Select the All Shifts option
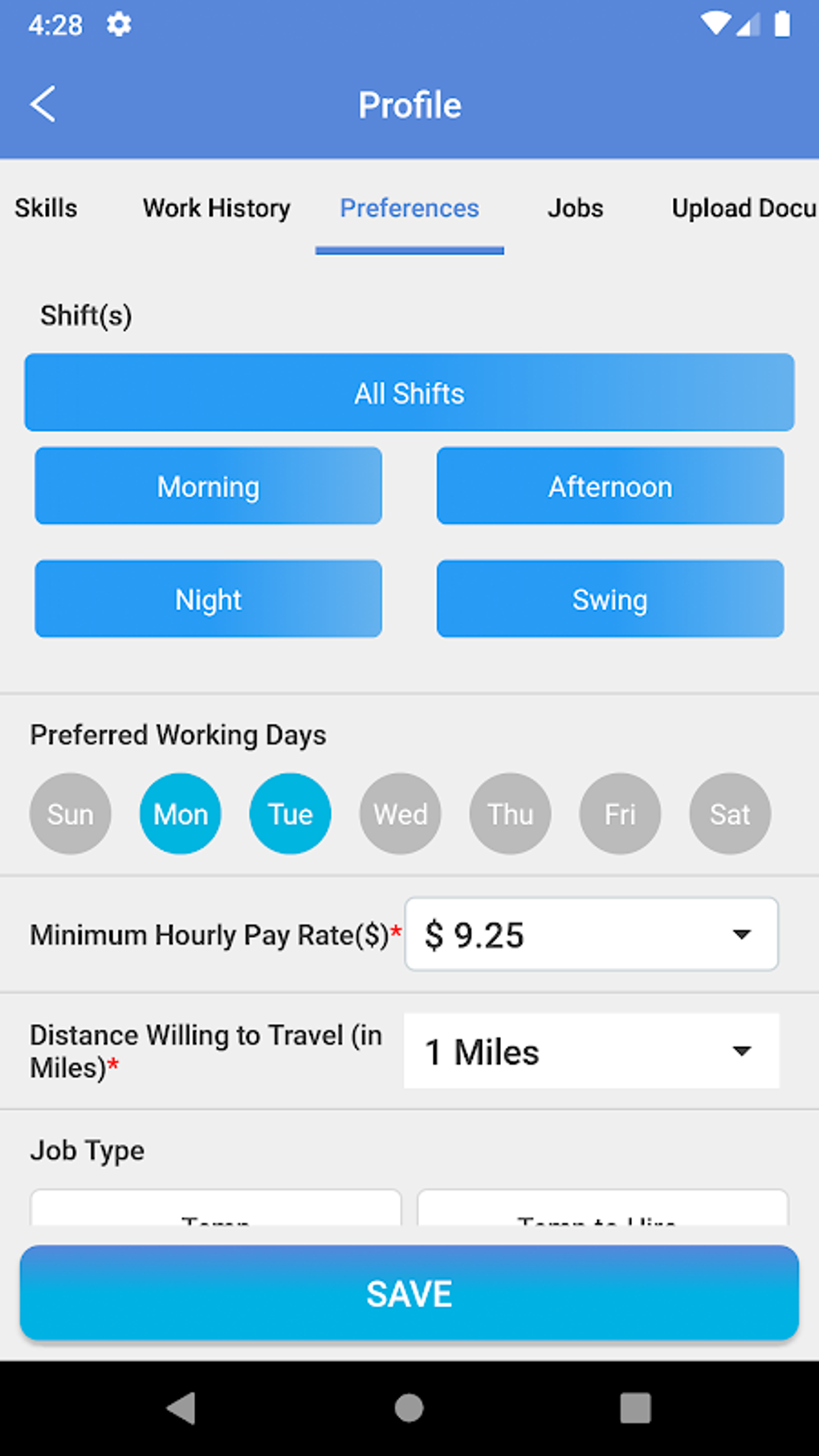Image resolution: width=819 pixels, height=1456 pixels. pos(409,393)
